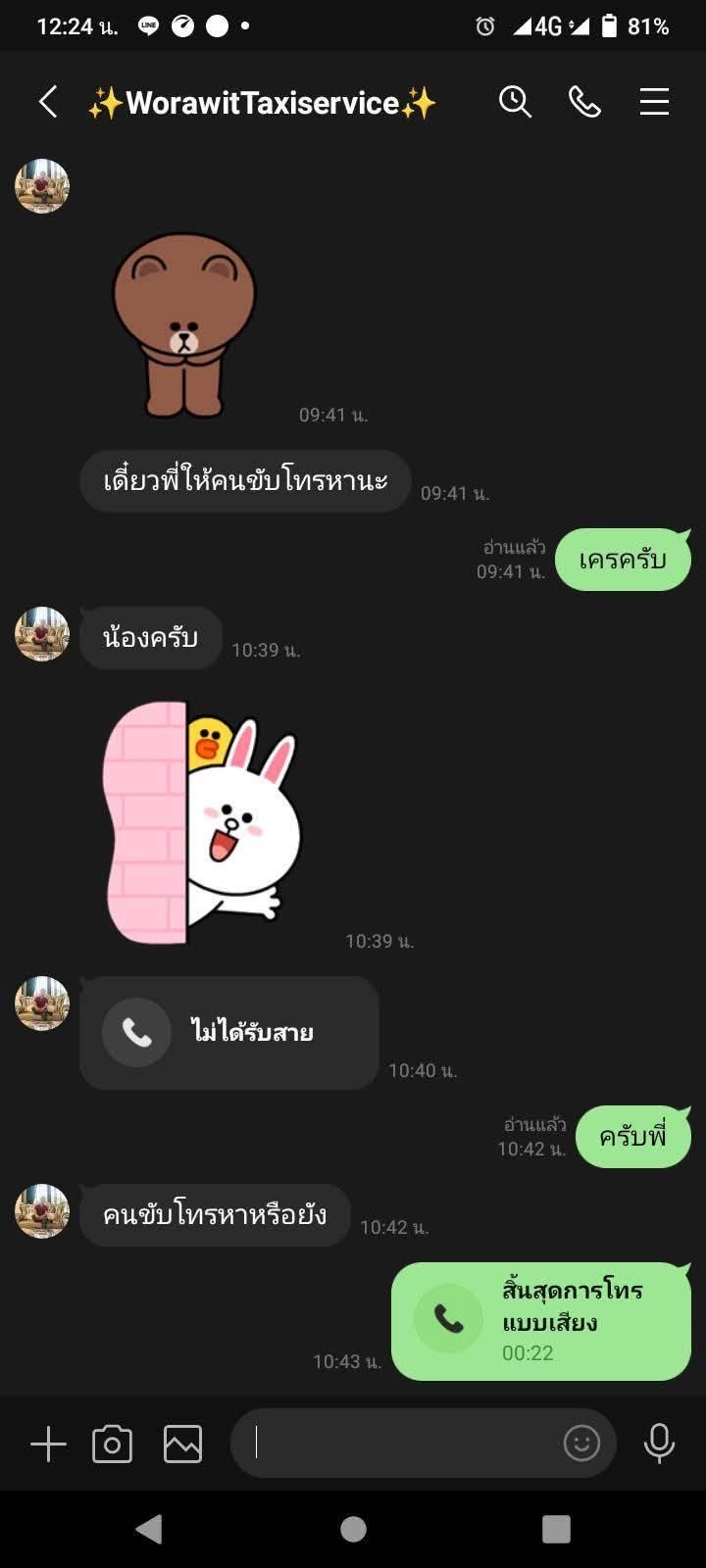This screenshot has width=706, height=1568.
Task: Open the Brown bear sticker
Action: 184,323
